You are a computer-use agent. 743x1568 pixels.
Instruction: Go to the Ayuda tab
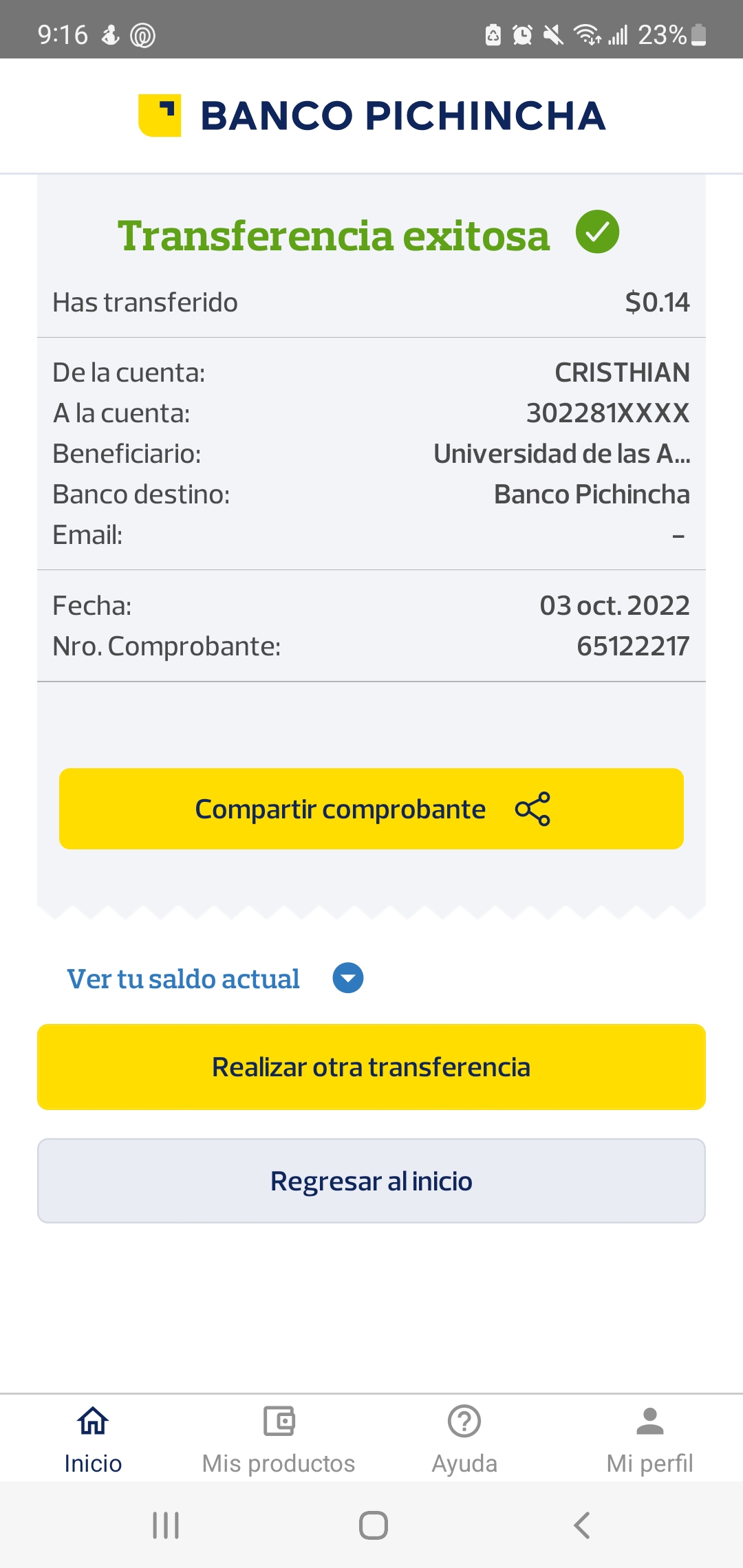click(x=464, y=1439)
